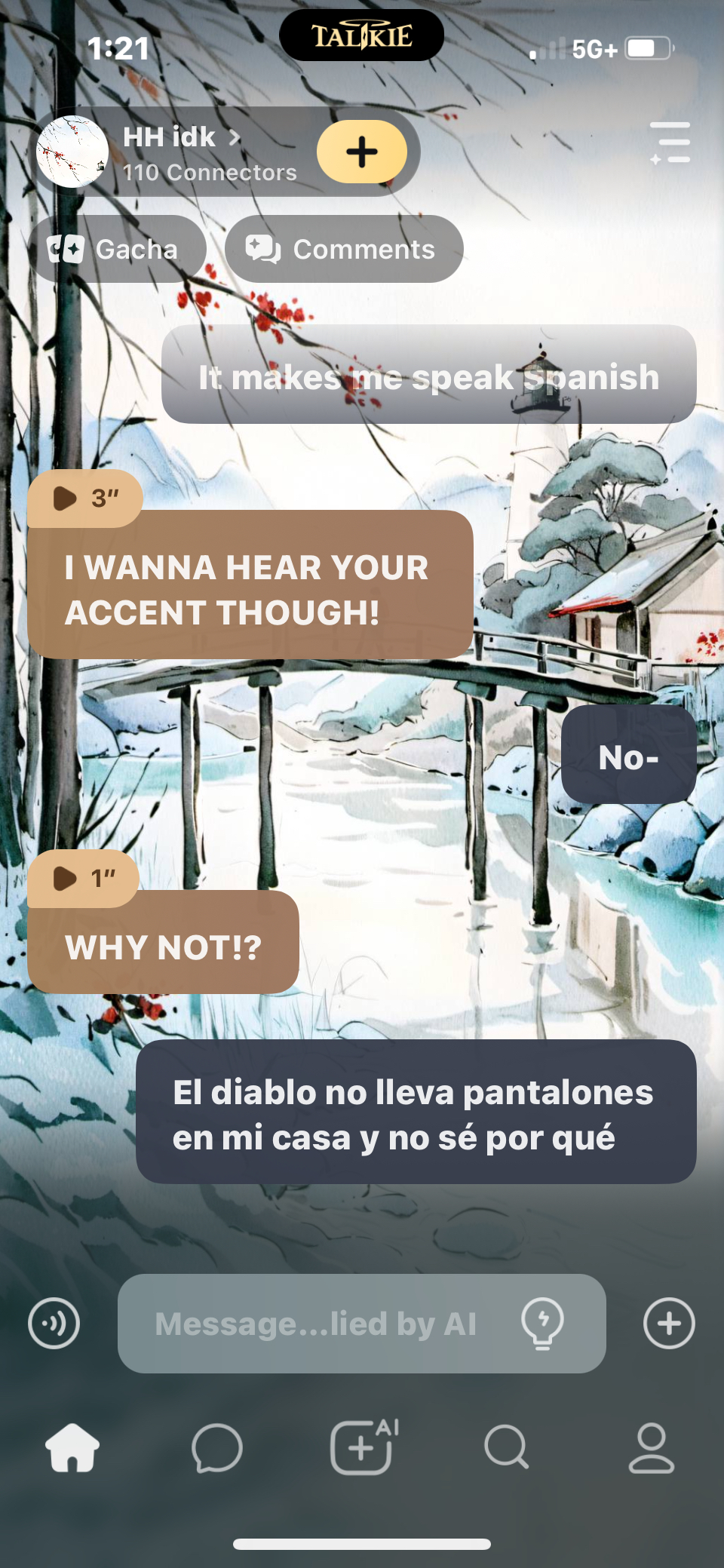The height and width of the screenshot is (1568, 724).
Task: Play the 3-second voice message
Action: point(84,498)
